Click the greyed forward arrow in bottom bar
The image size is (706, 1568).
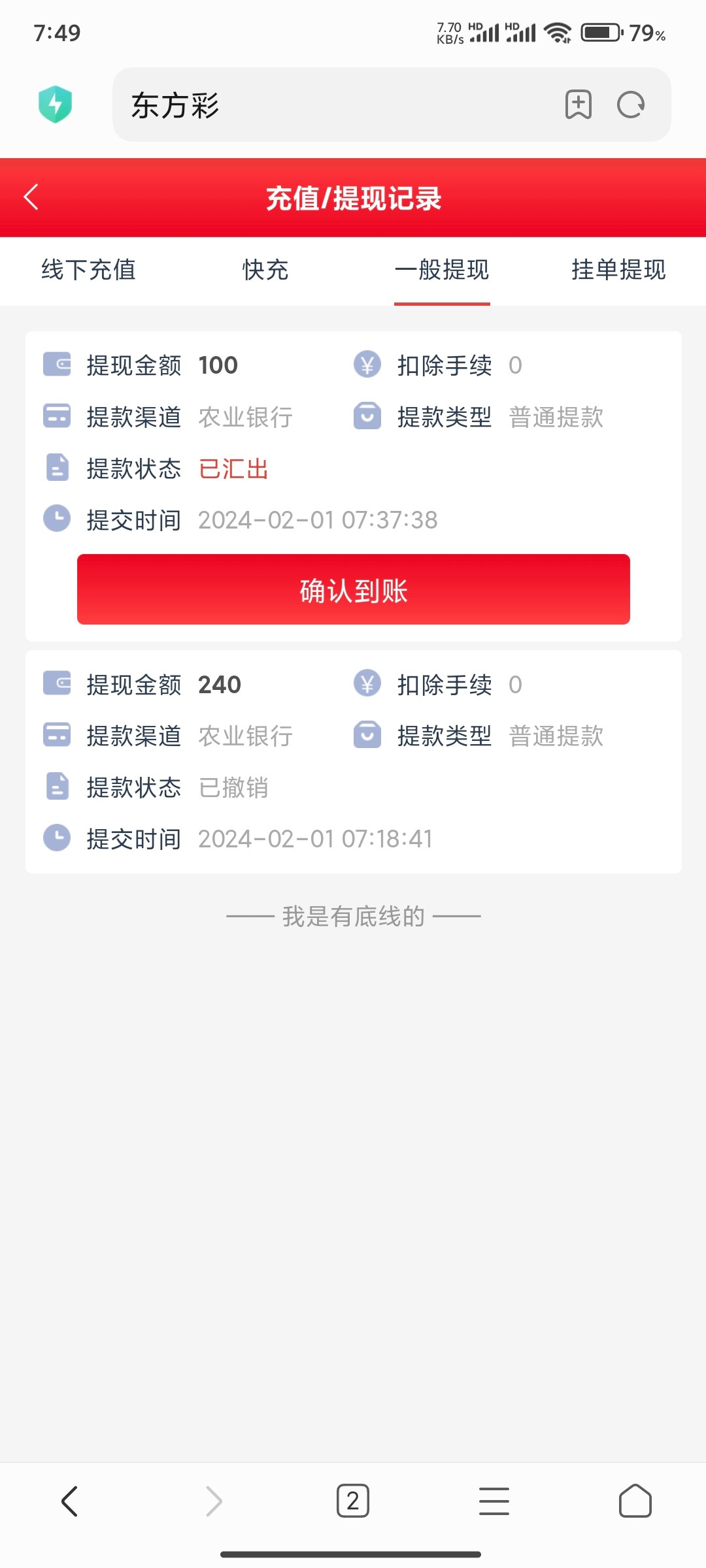click(212, 1501)
